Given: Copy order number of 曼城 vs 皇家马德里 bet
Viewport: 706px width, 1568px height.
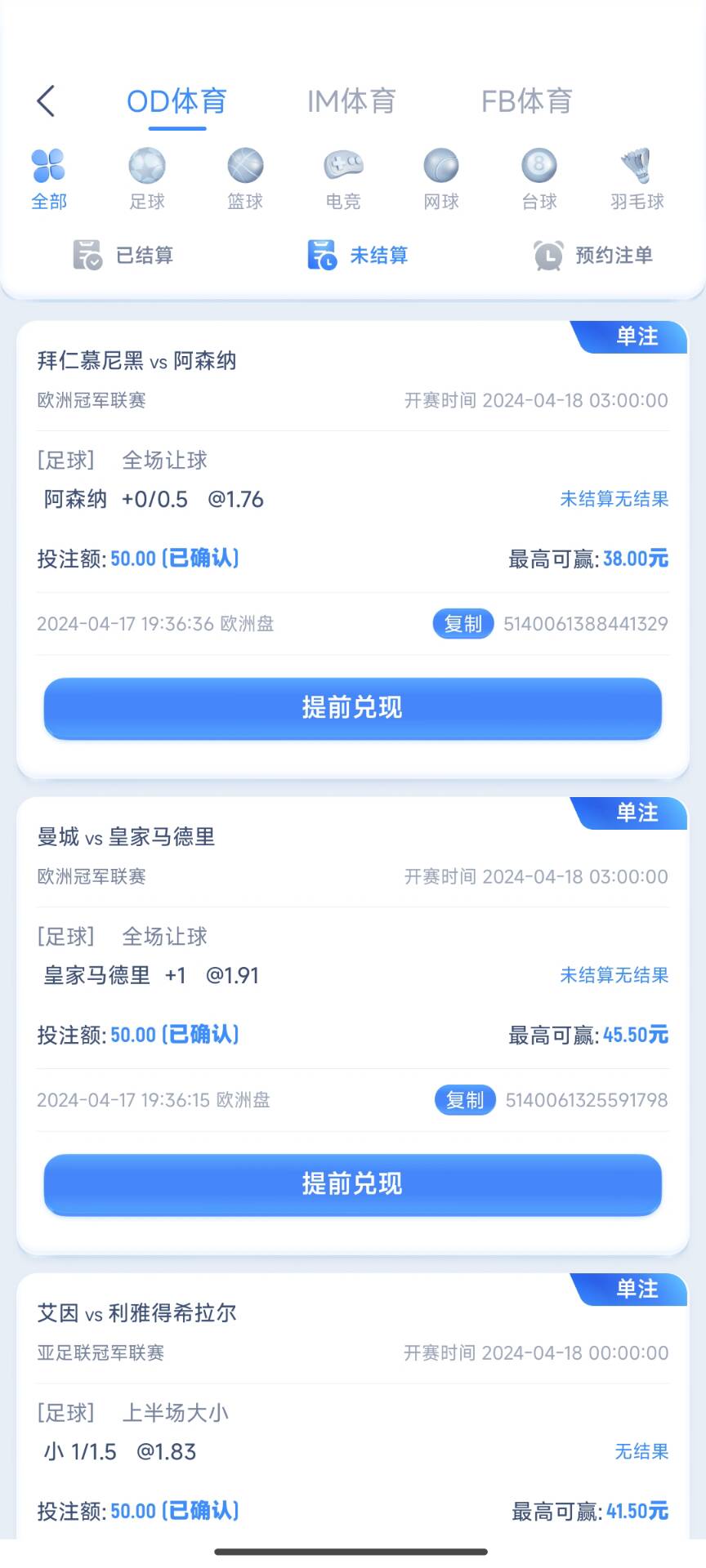Looking at the screenshot, I should pyautogui.click(x=464, y=1100).
